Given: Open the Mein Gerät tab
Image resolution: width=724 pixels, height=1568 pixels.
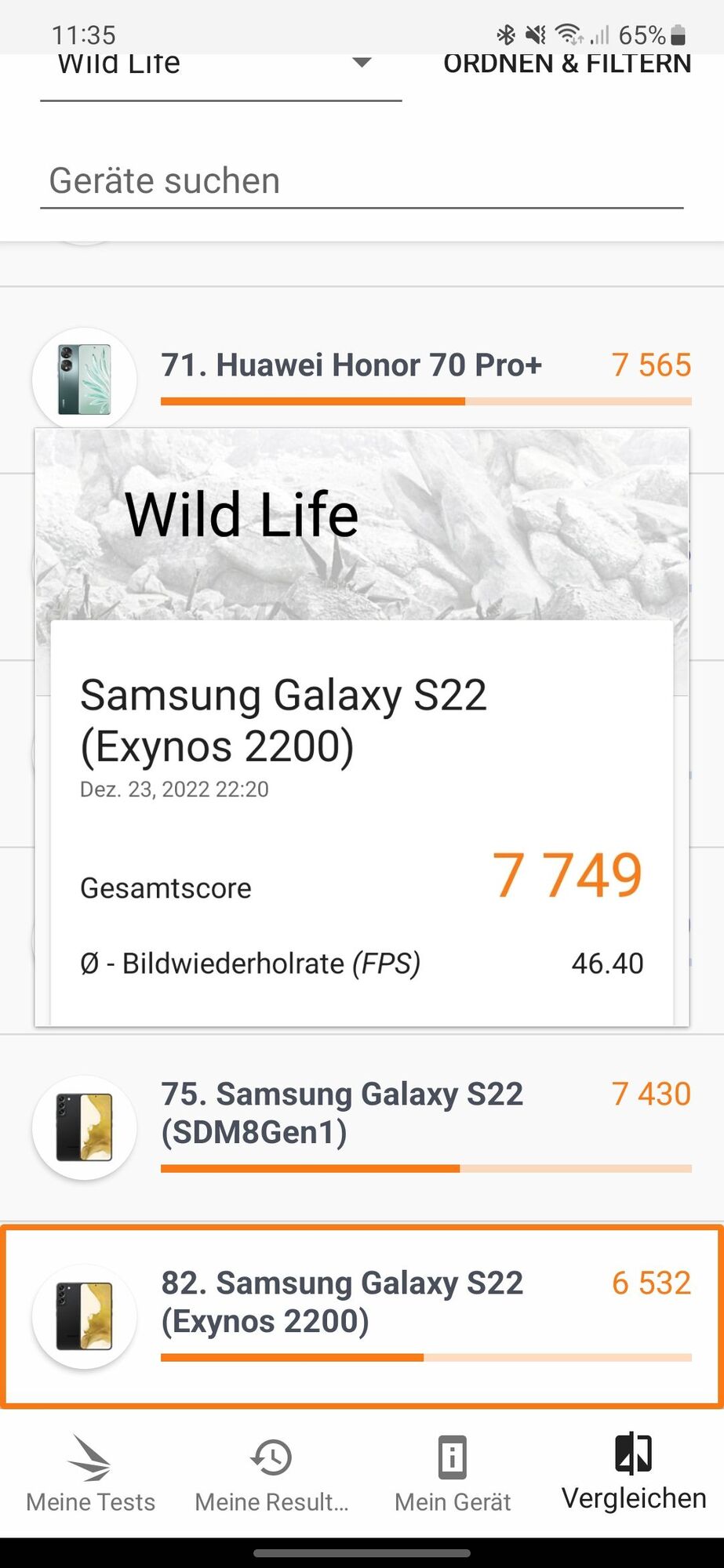Looking at the screenshot, I should [x=453, y=1474].
